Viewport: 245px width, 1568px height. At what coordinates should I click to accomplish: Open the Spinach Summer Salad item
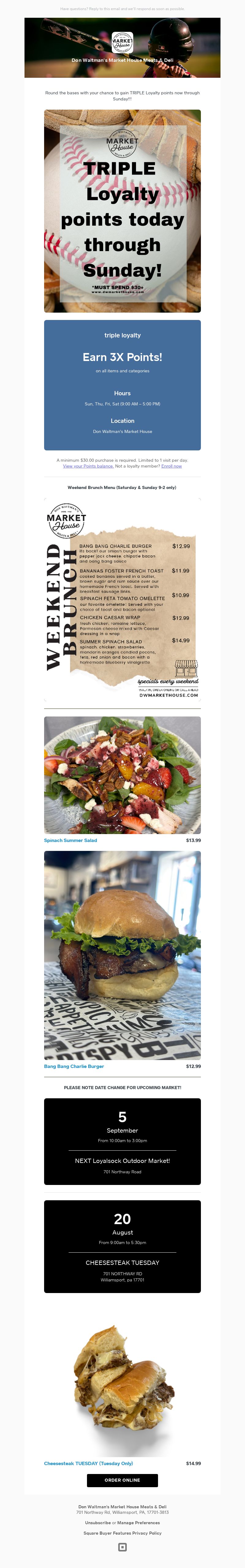click(x=71, y=840)
